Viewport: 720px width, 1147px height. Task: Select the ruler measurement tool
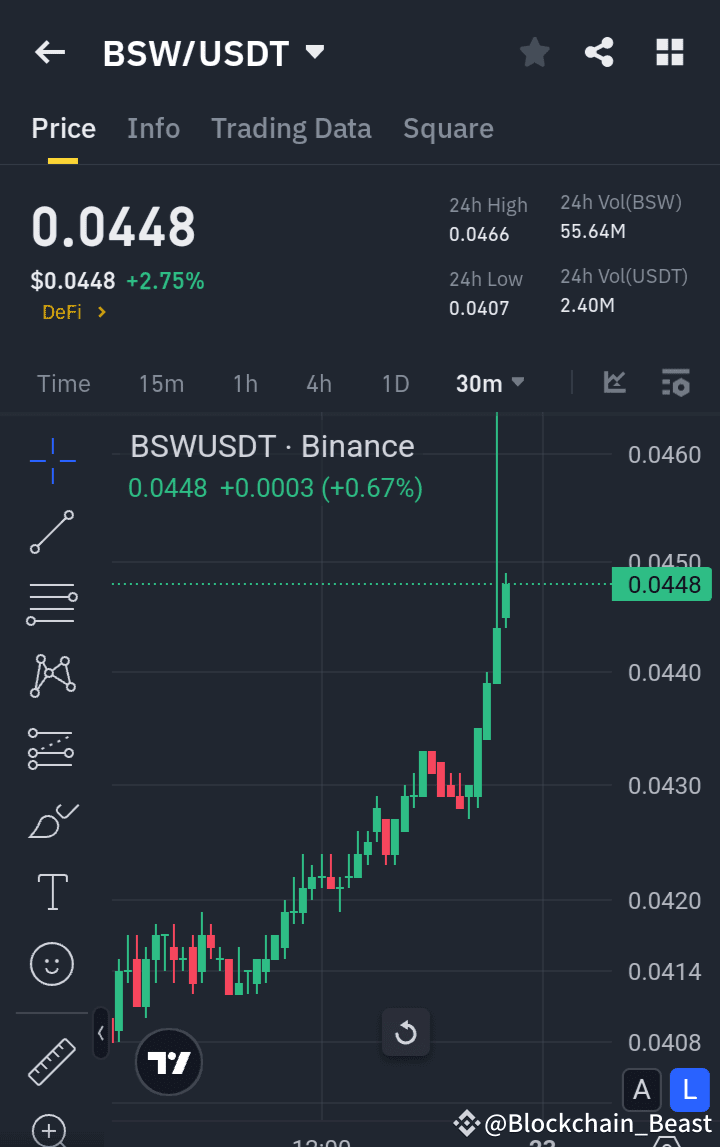click(52, 1060)
